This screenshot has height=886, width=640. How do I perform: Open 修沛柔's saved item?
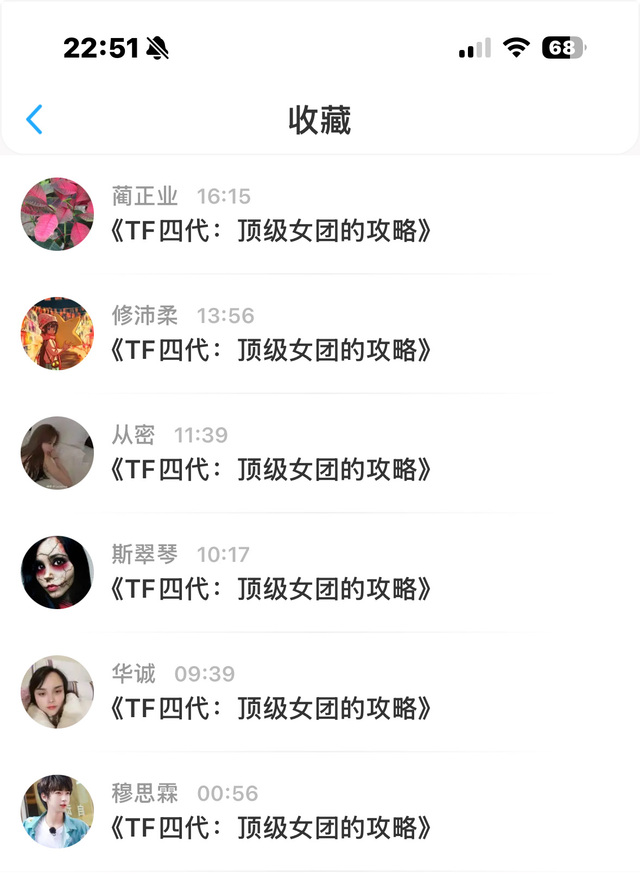click(x=272, y=350)
